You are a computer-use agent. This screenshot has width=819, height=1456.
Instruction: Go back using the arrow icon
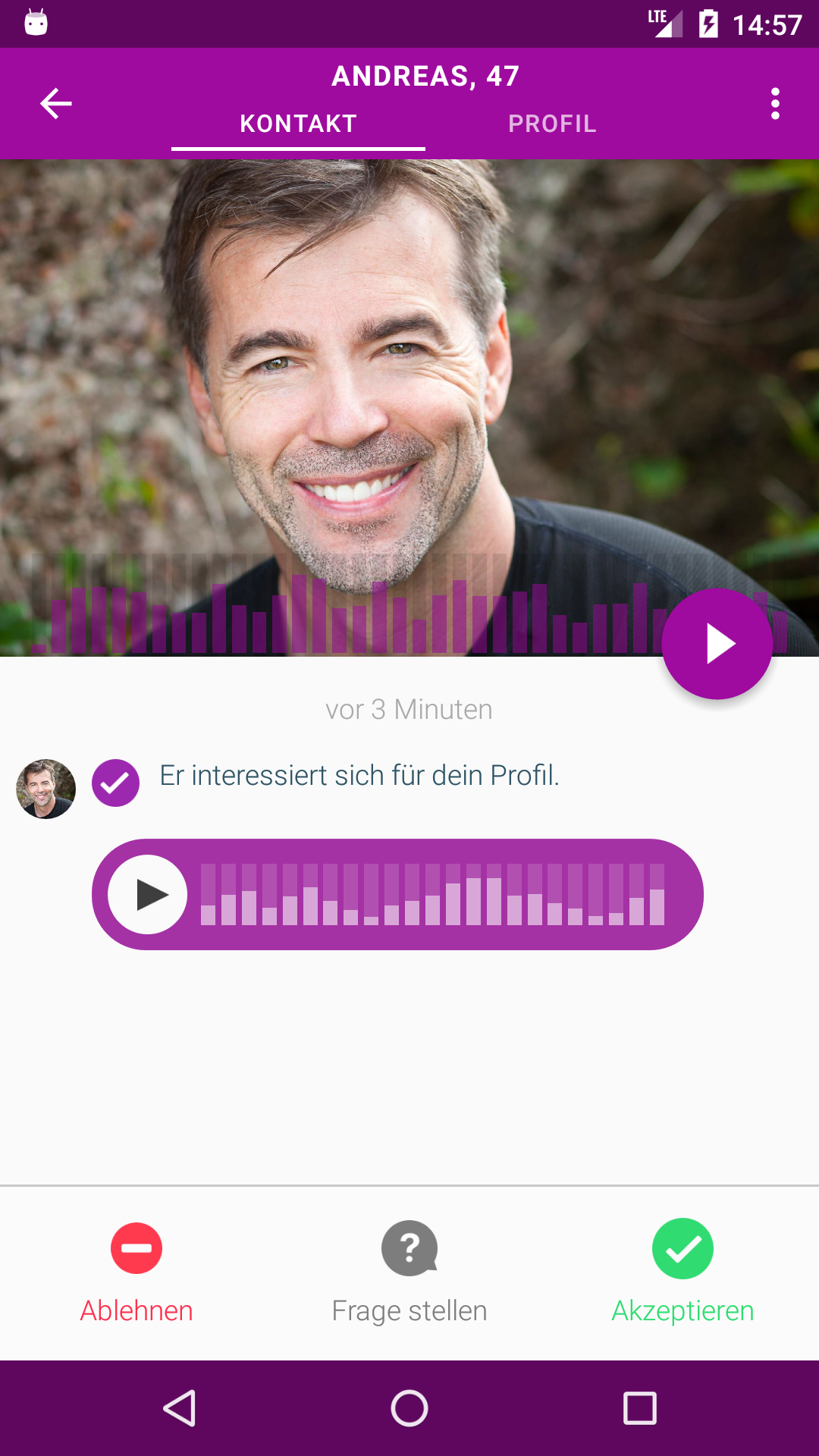56,104
